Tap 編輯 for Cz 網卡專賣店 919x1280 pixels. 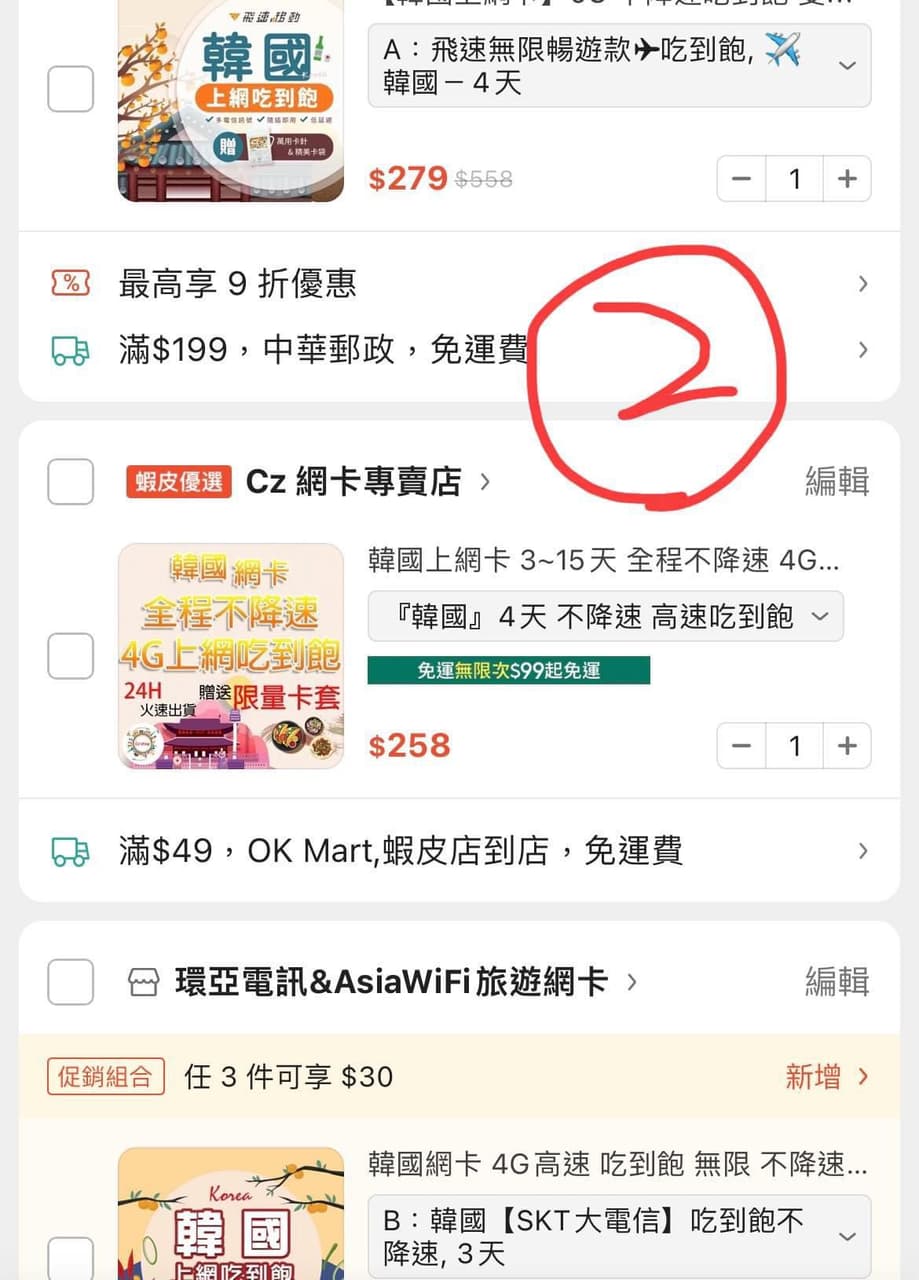[837, 482]
